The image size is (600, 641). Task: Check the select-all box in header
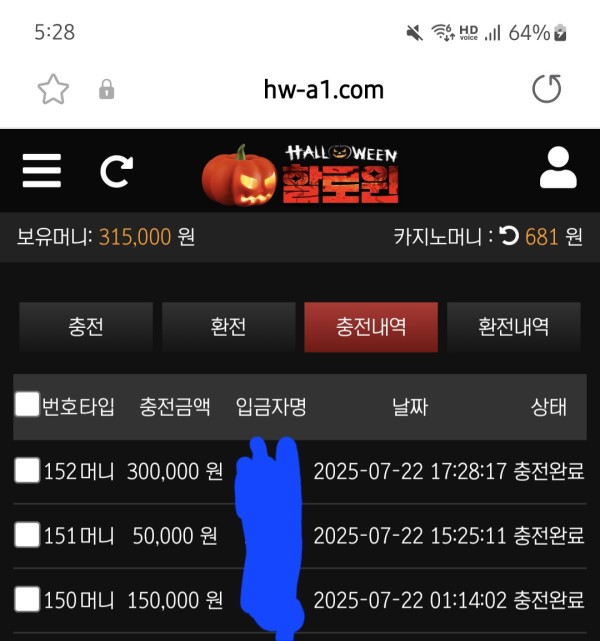pyautogui.click(x=27, y=405)
